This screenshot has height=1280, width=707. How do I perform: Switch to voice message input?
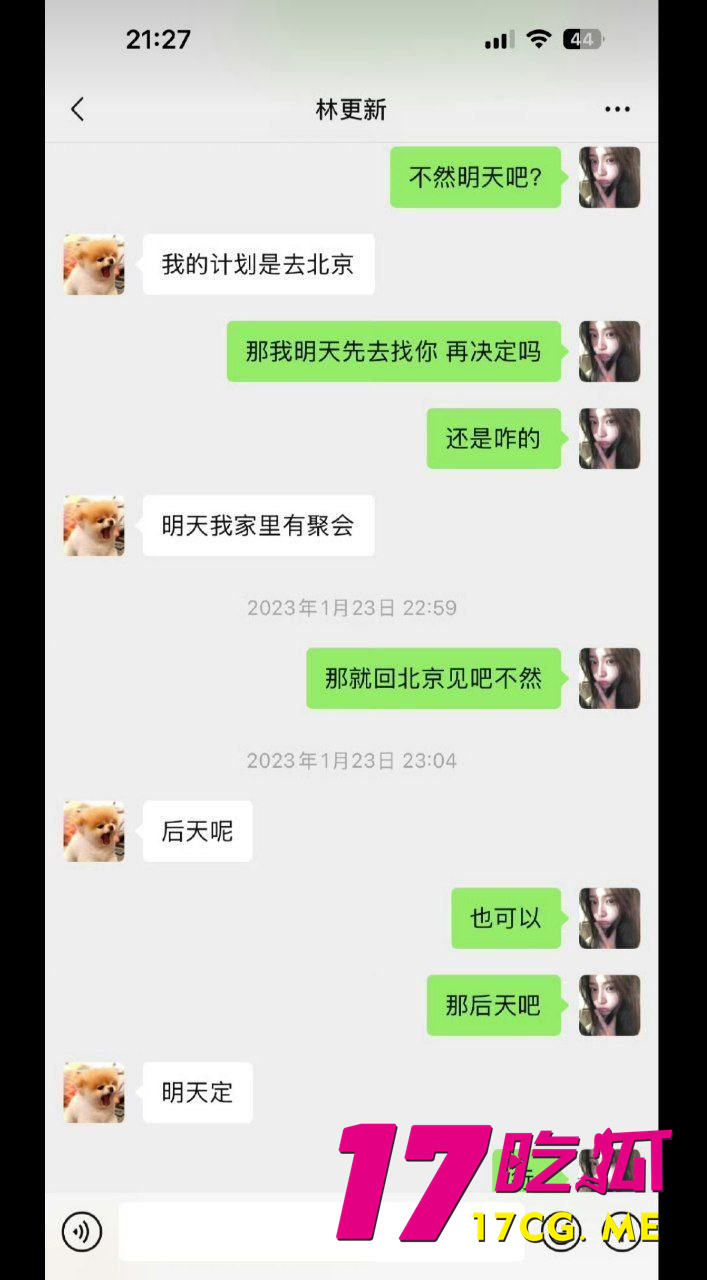pos(82,1231)
